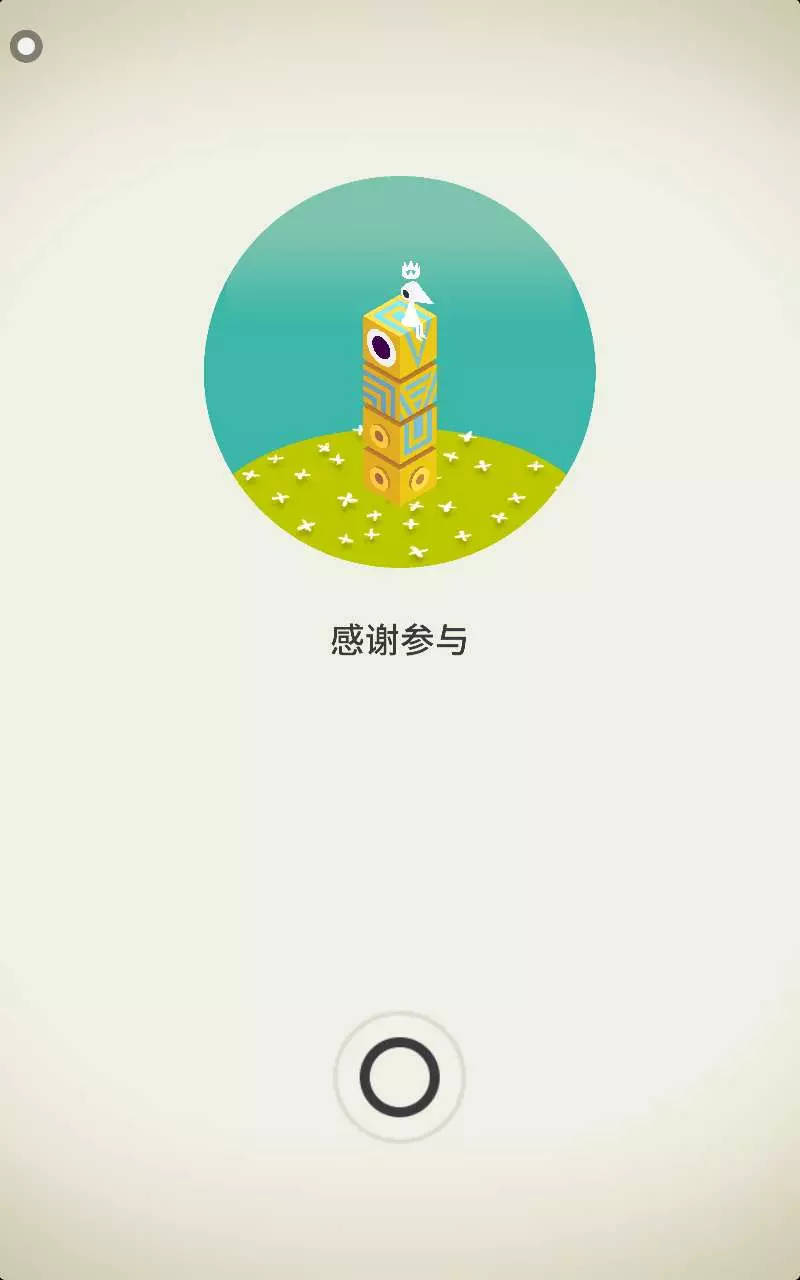Tap the large circle button at bottom
This screenshot has width=800, height=1280.
tap(400, 1077)
